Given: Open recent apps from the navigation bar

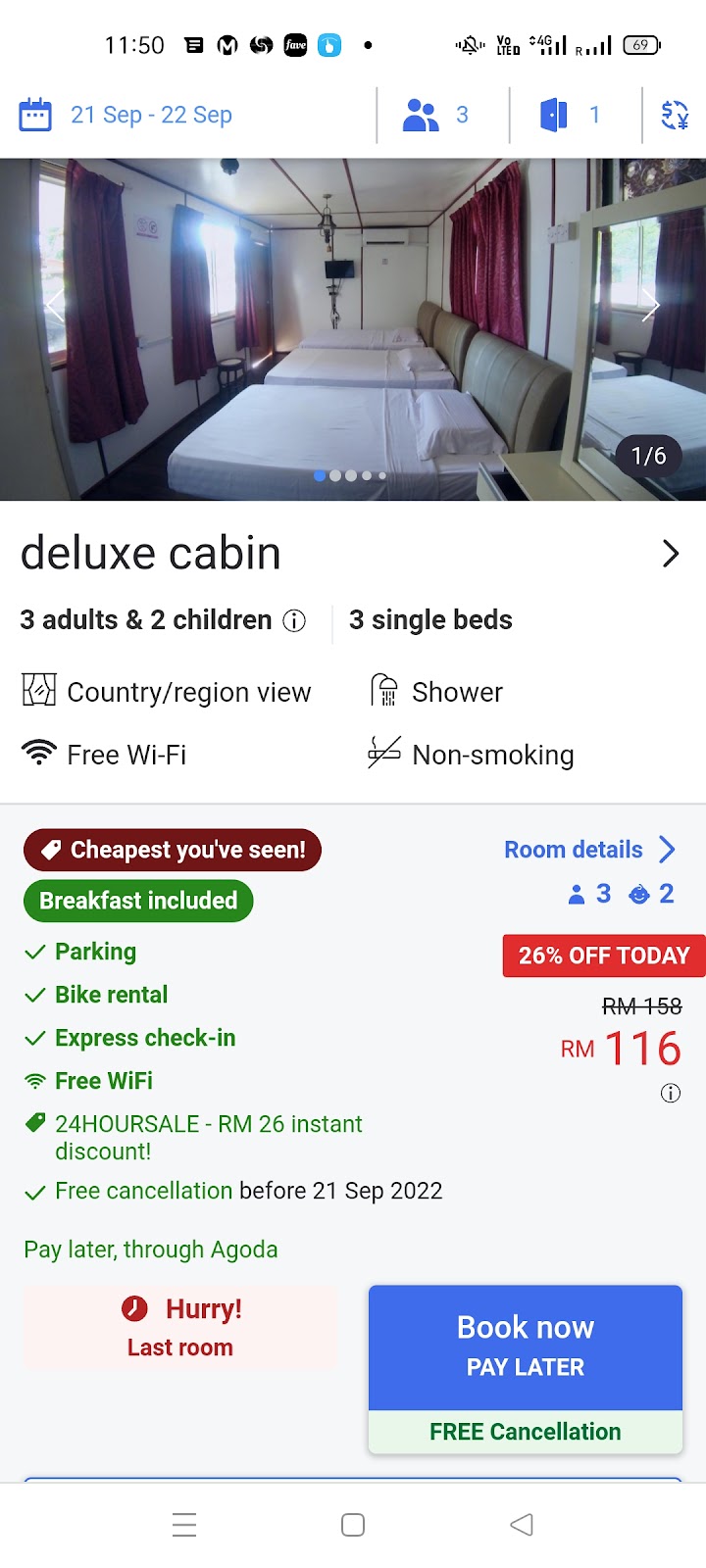Looking at the screenshot, I should 184,1525.
